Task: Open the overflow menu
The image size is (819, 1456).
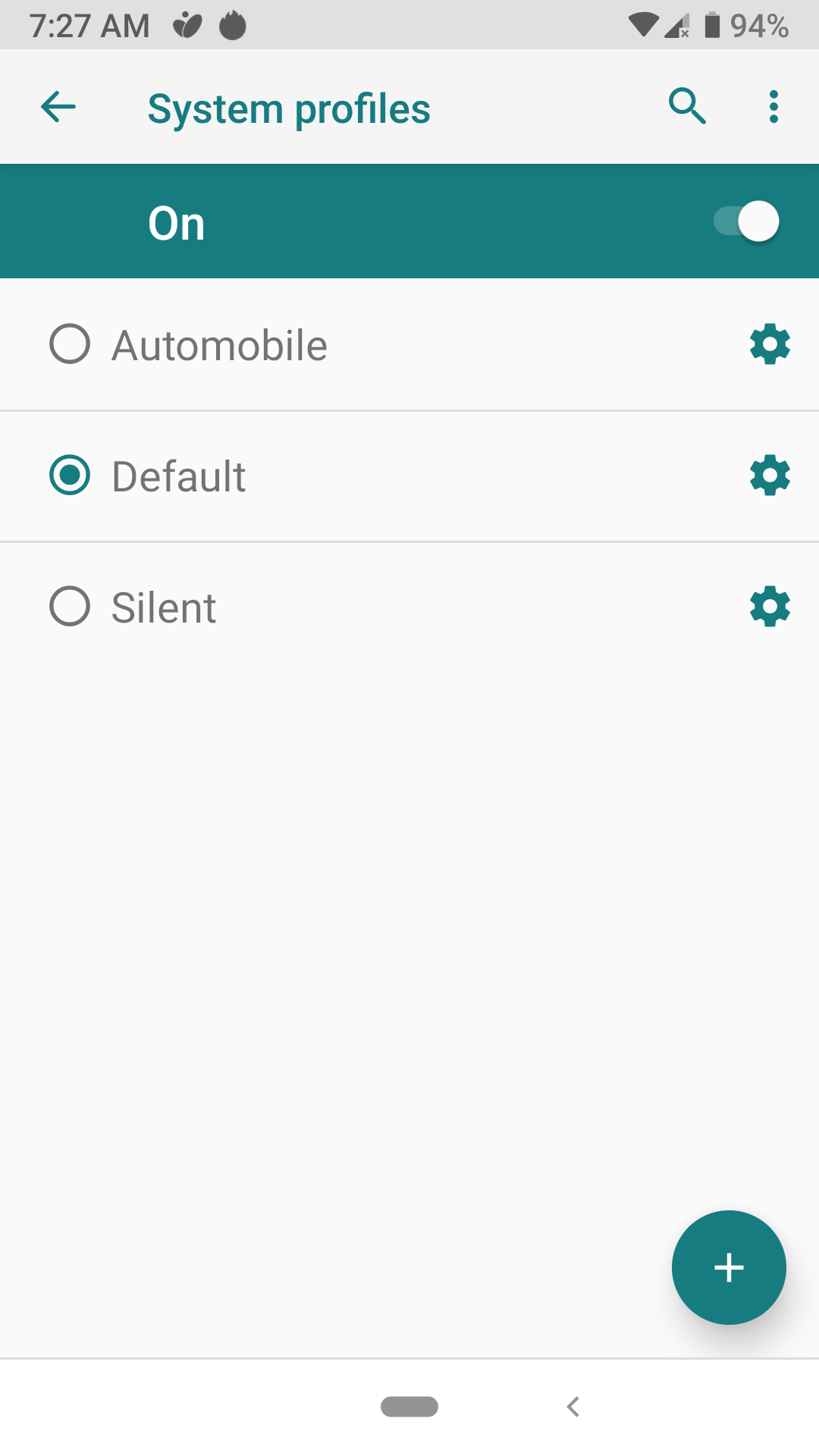Action: tap(773, 107)
